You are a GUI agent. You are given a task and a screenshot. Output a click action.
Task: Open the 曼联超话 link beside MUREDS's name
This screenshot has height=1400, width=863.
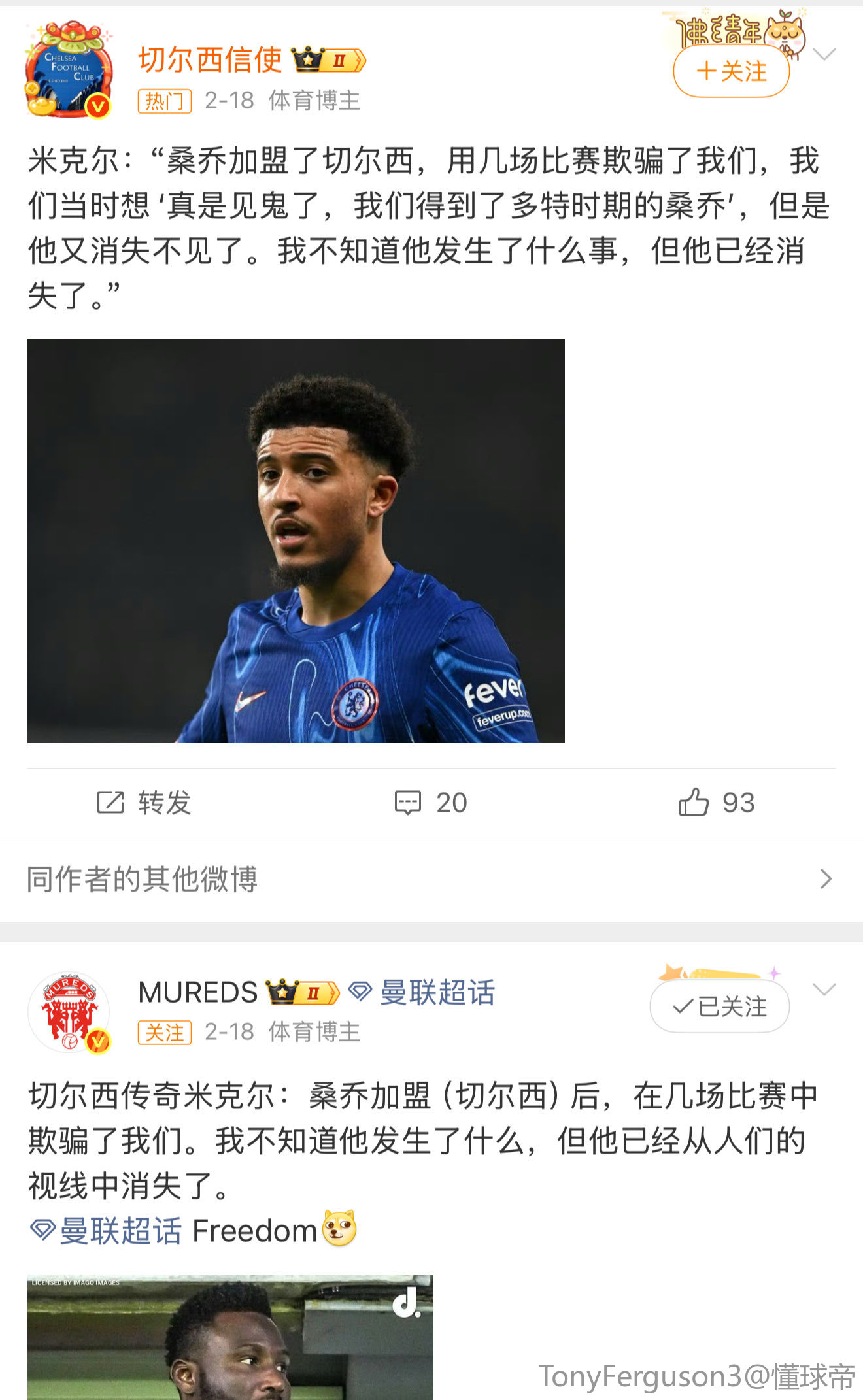coord(422,993)
